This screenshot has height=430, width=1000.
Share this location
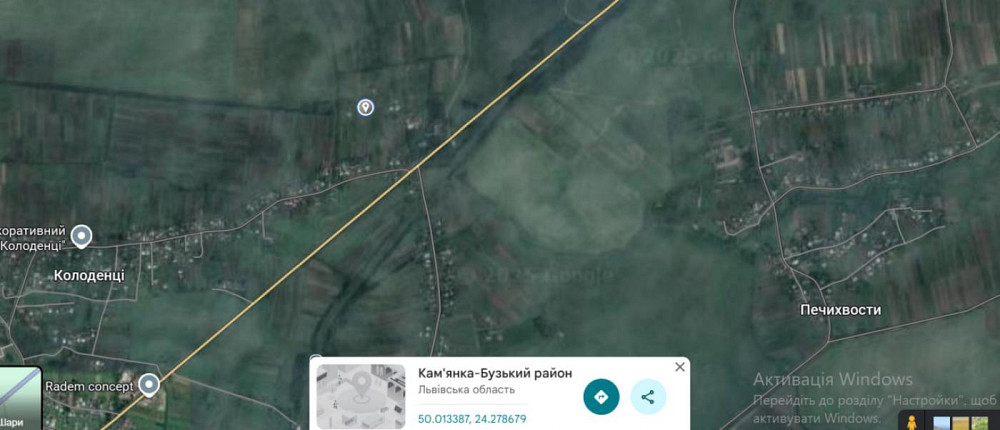click(x=648, y=396)
